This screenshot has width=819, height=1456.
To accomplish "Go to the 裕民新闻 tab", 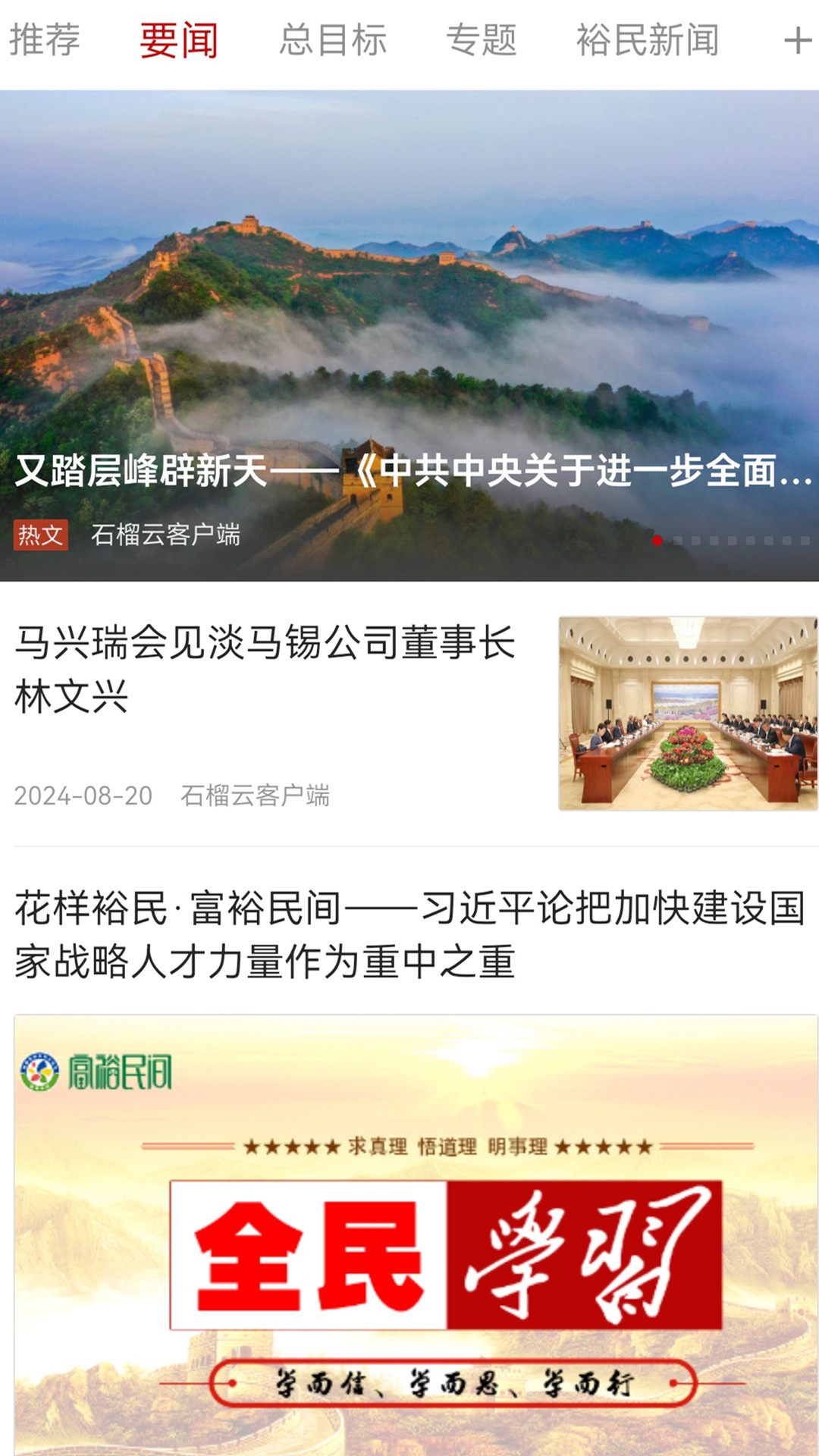I will (648, 40).
